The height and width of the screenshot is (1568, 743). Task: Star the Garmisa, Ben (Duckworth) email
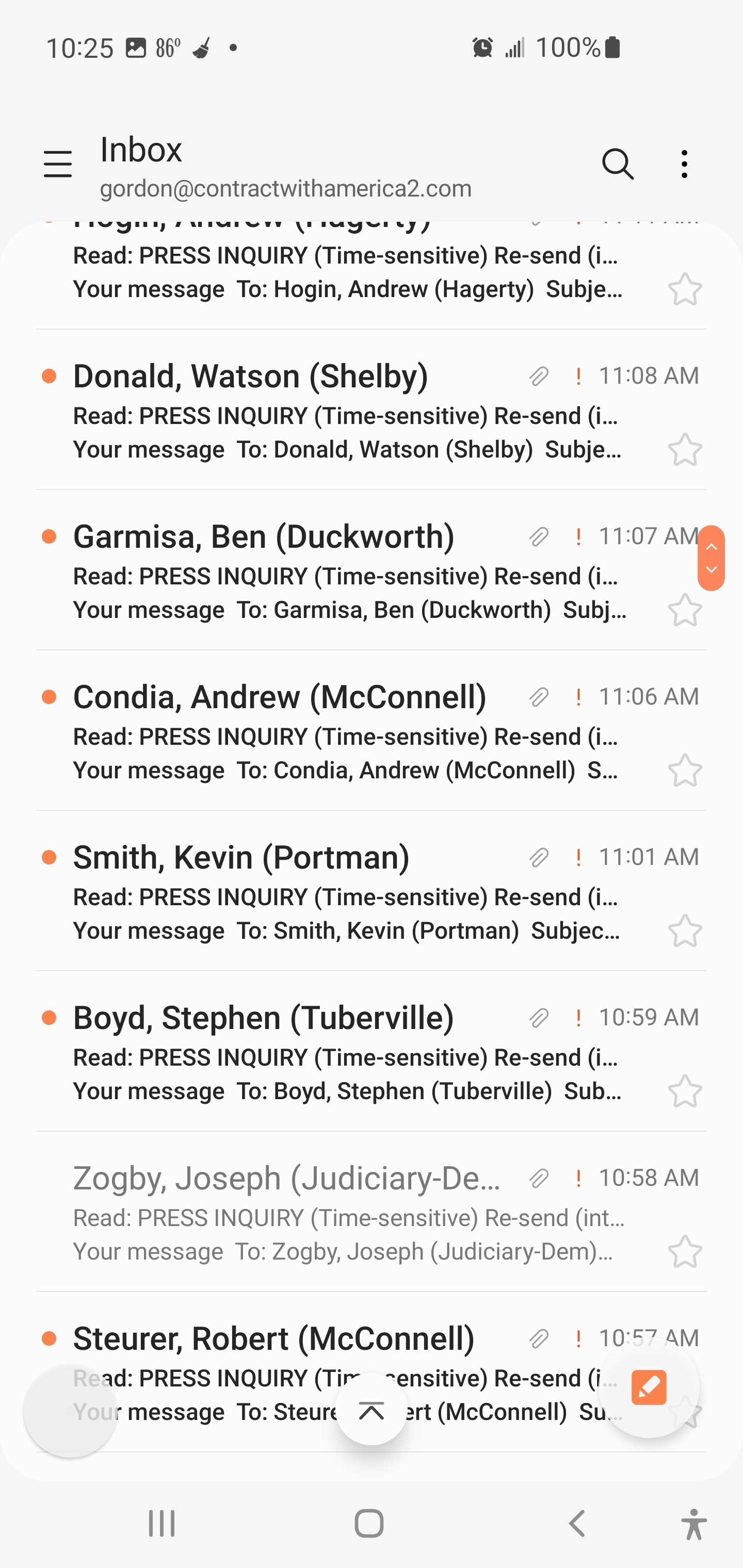pyautogui.click(x=685, y=609)
